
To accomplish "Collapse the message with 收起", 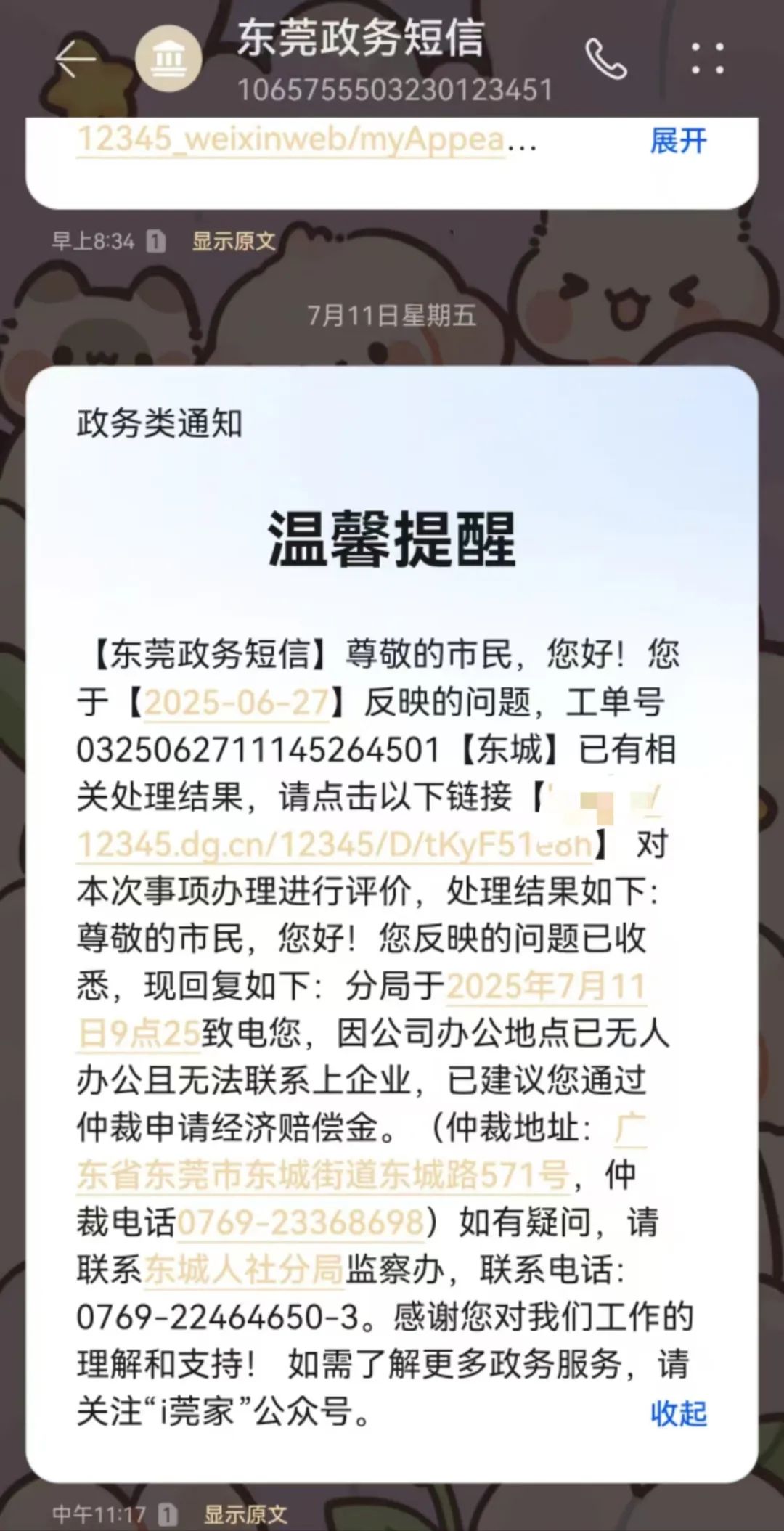I will [x=677, y=1413].
